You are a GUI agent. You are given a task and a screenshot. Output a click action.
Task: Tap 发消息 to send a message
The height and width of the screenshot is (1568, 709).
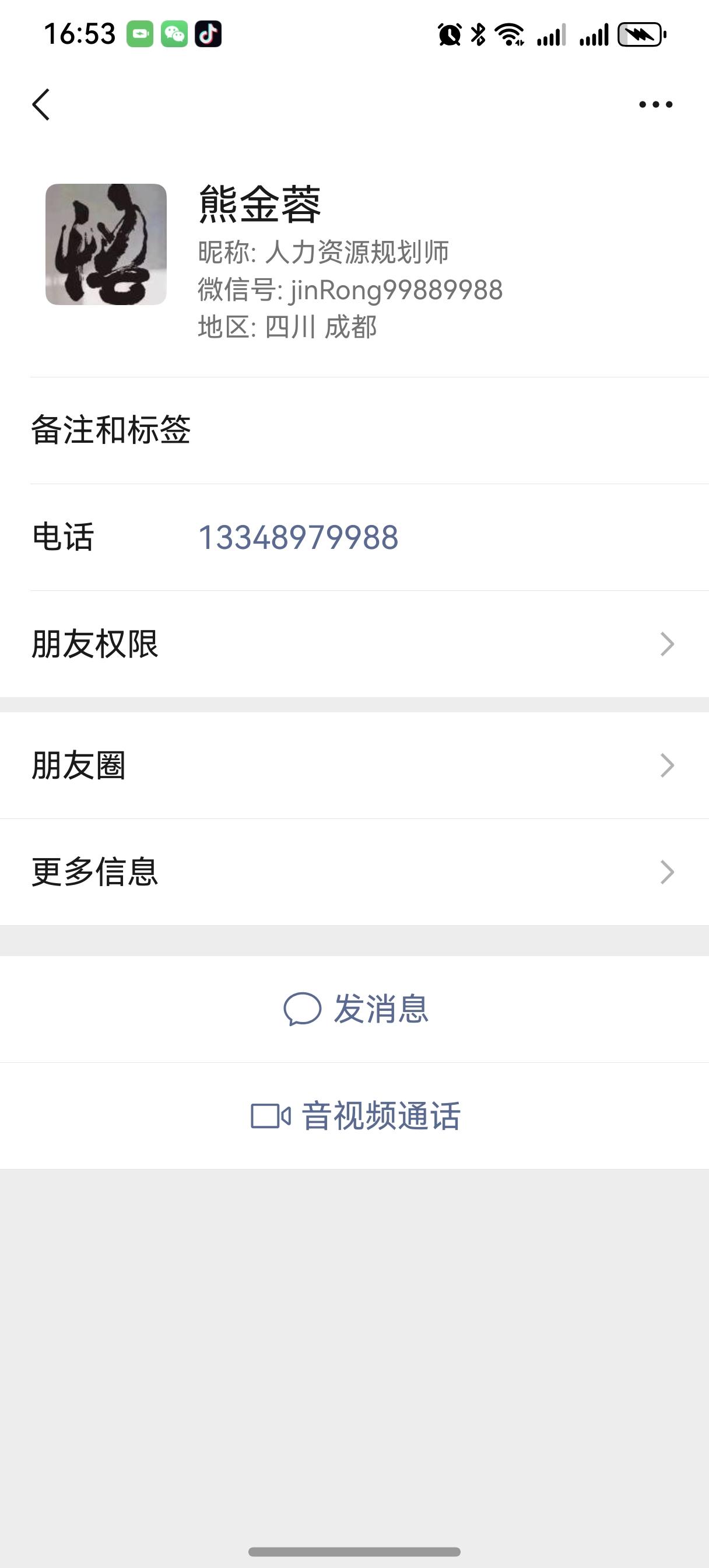point(356,1009)
